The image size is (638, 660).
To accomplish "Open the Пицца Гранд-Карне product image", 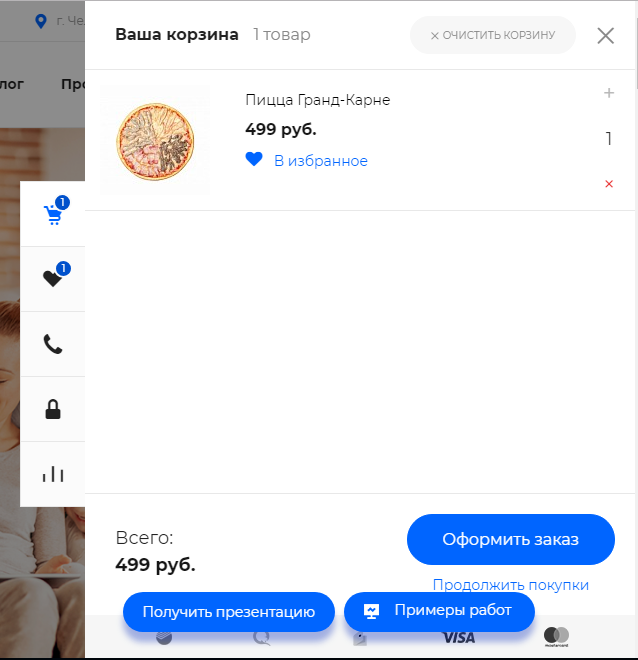I will (156, 140).
